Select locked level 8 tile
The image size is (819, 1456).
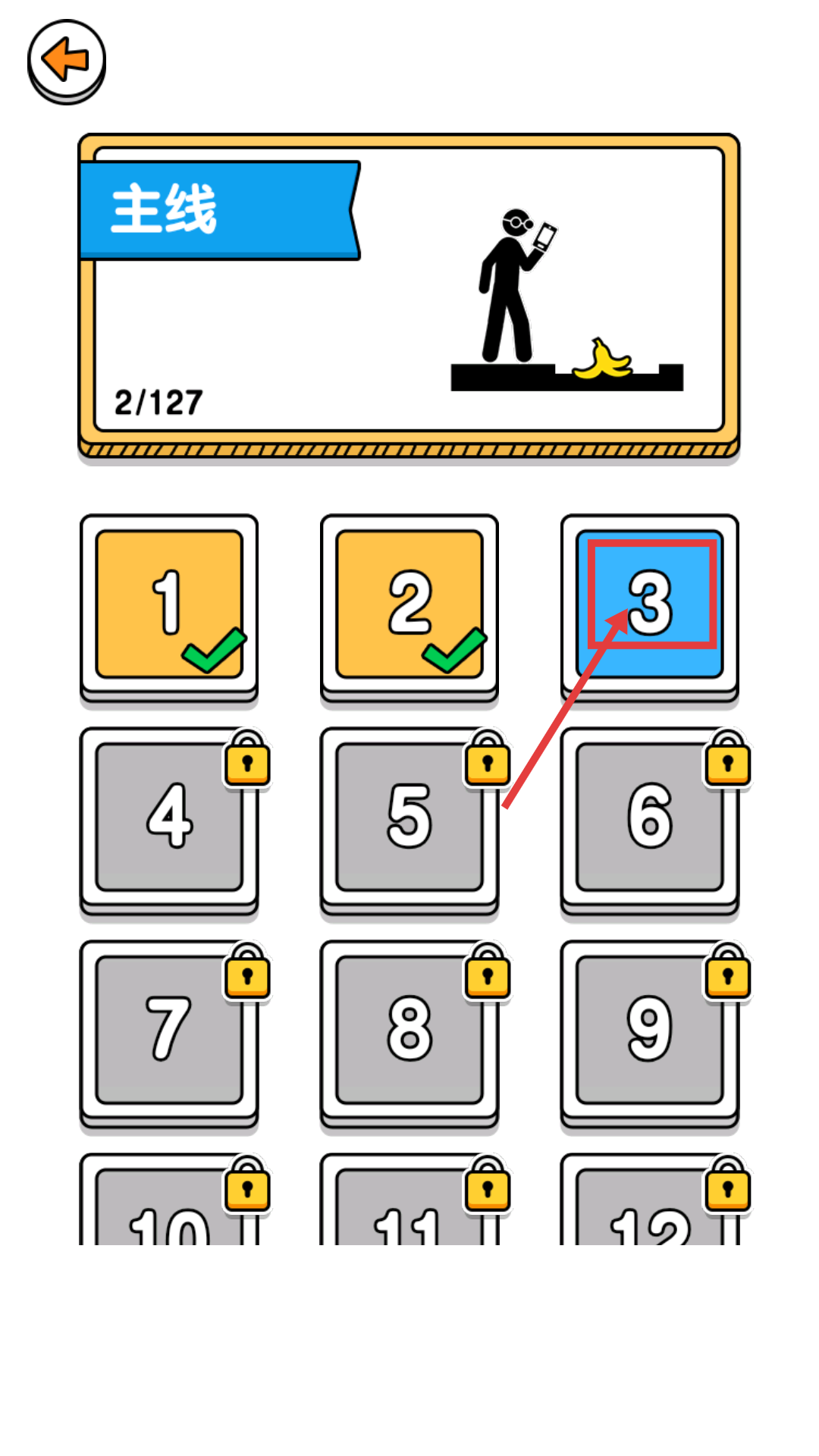[409, 1030]
